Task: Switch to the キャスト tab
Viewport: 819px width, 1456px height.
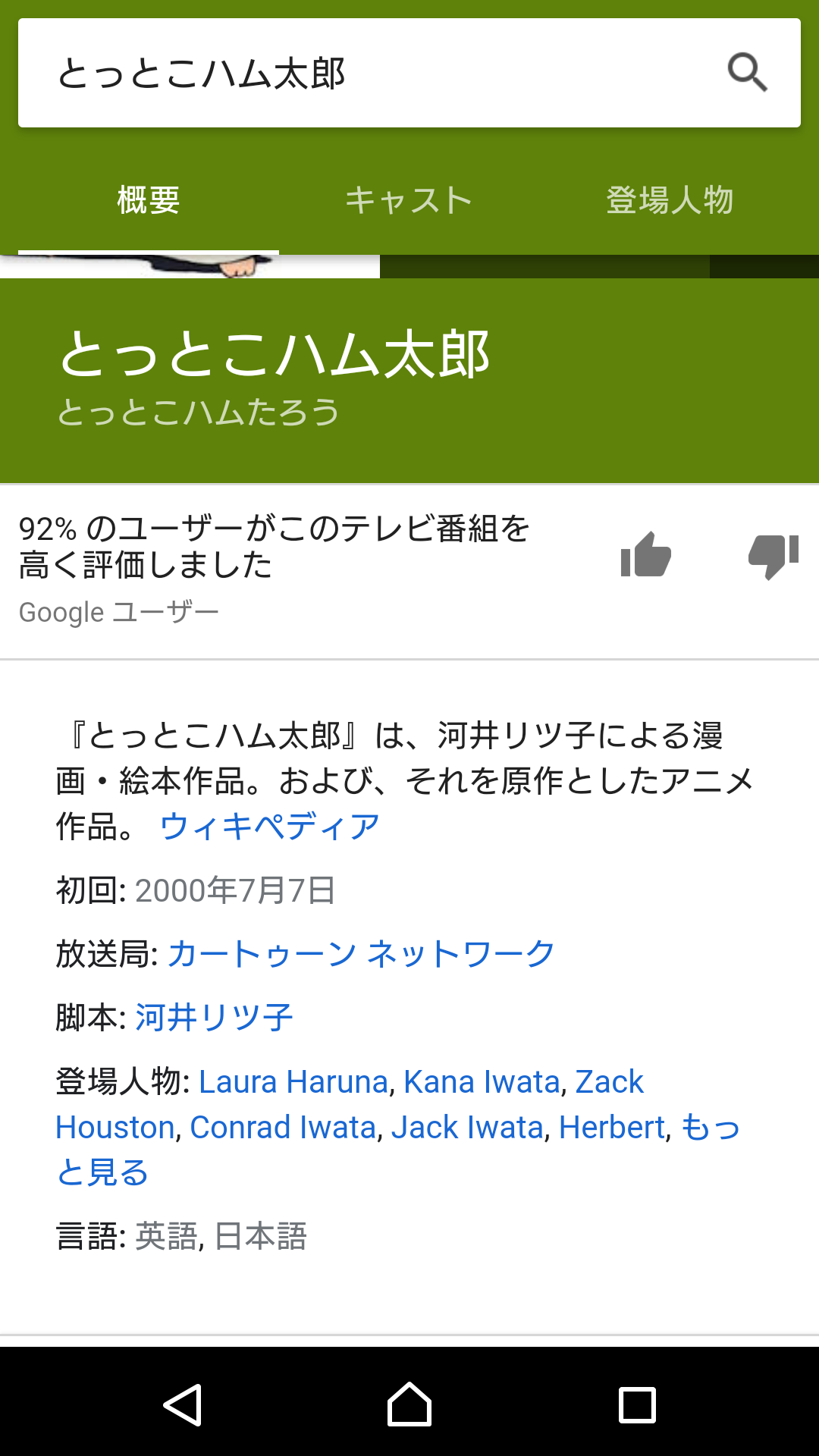Action: [409, 201]
